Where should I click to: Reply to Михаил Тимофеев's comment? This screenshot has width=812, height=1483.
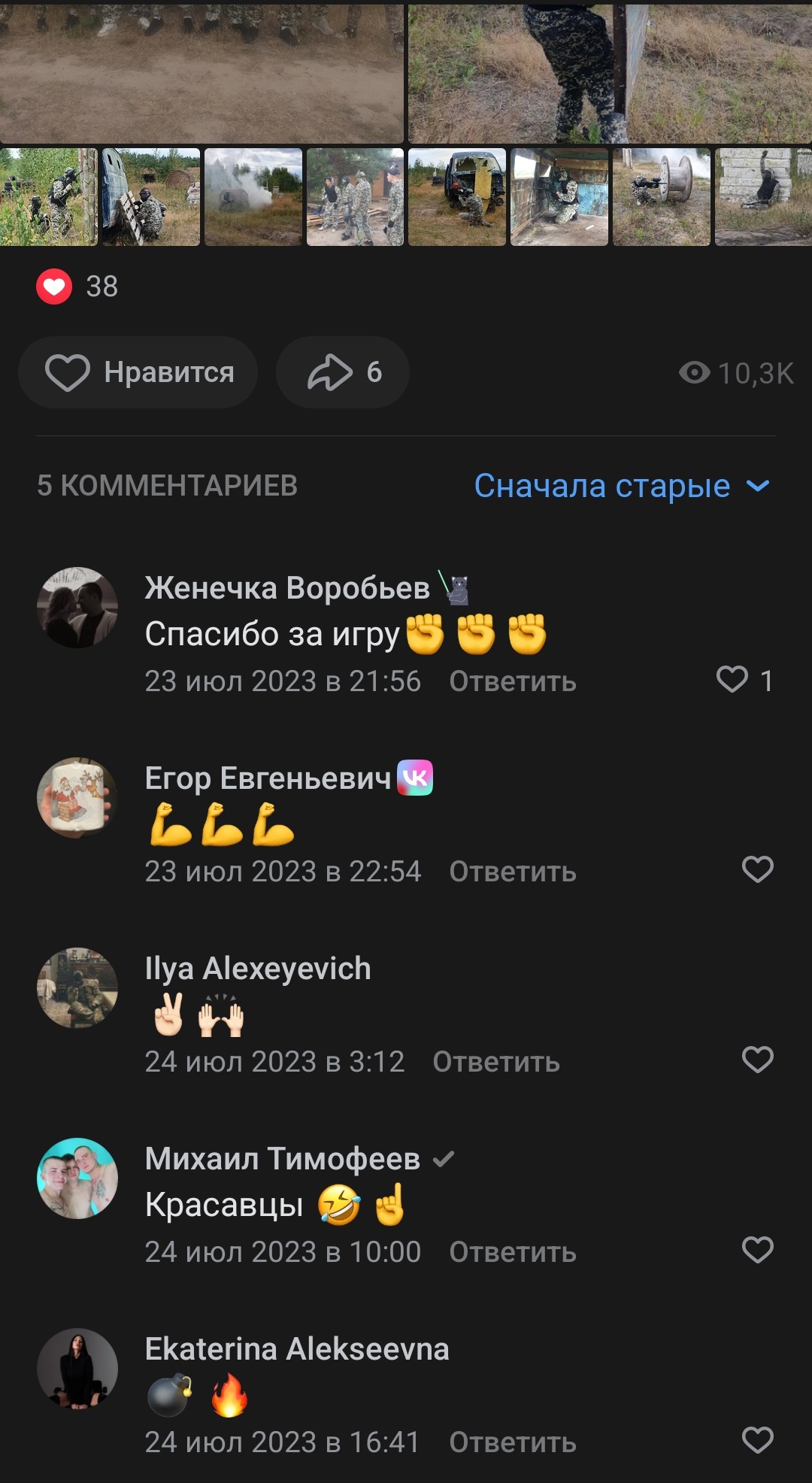click(513, 1252)
